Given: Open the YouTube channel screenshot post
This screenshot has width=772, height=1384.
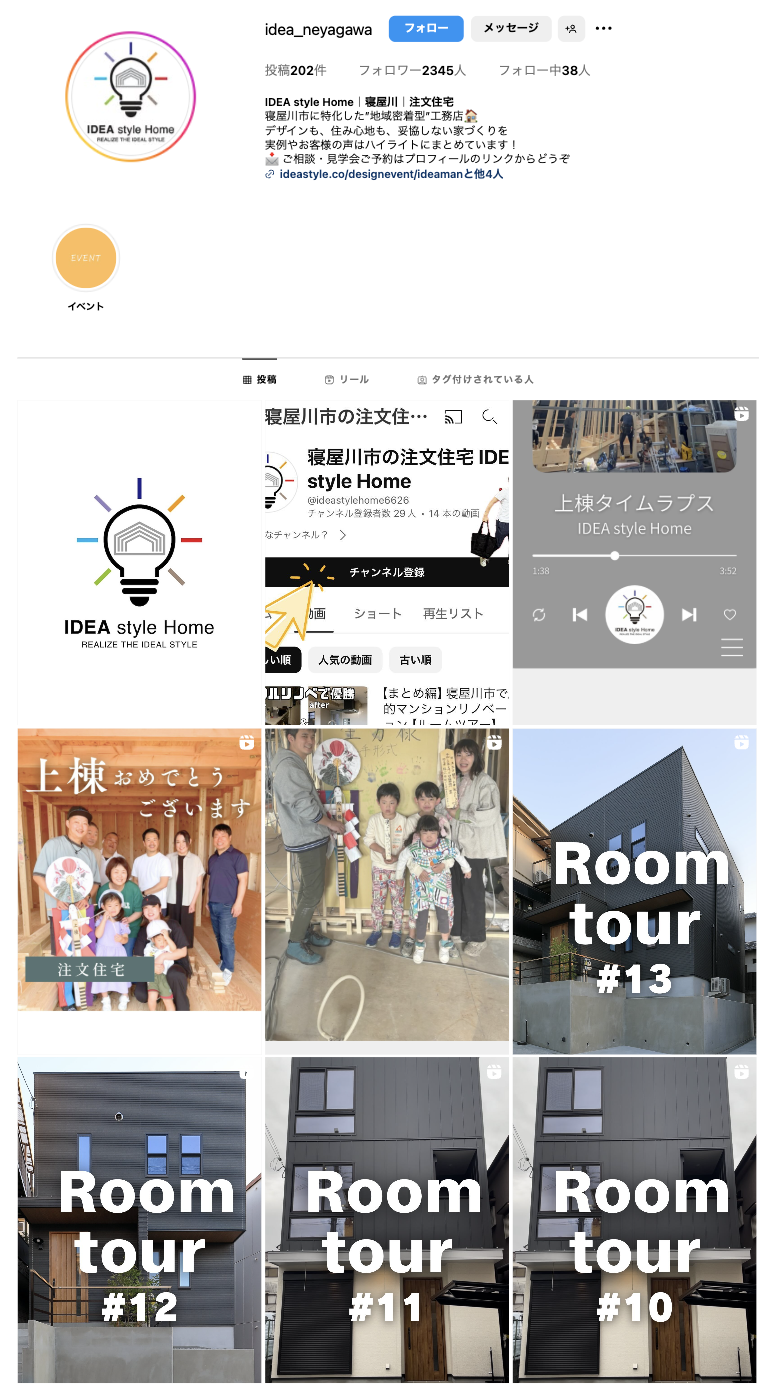Looking at the screenshot, I should pos(387,562).
